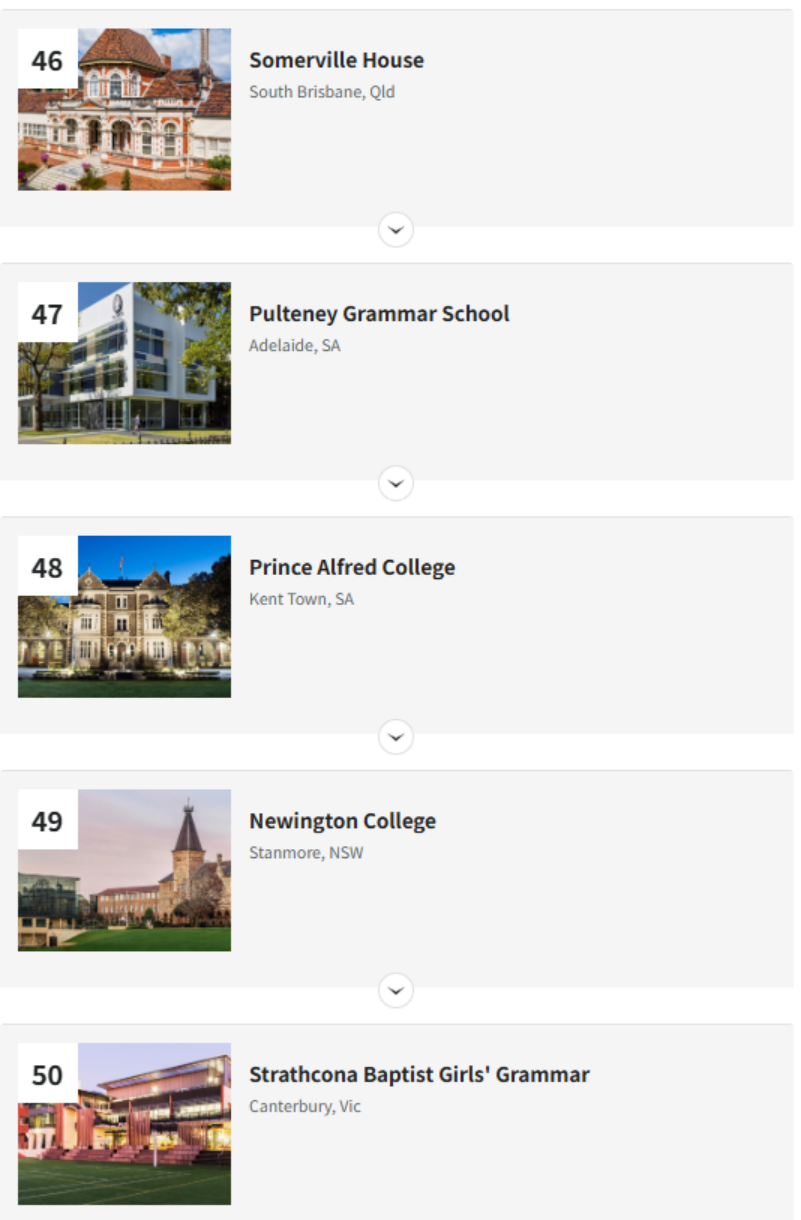Image resolution: width=801 pixels, height=1220 pixels.
Task: Open the Newington College card
Action: coord(342,822)
